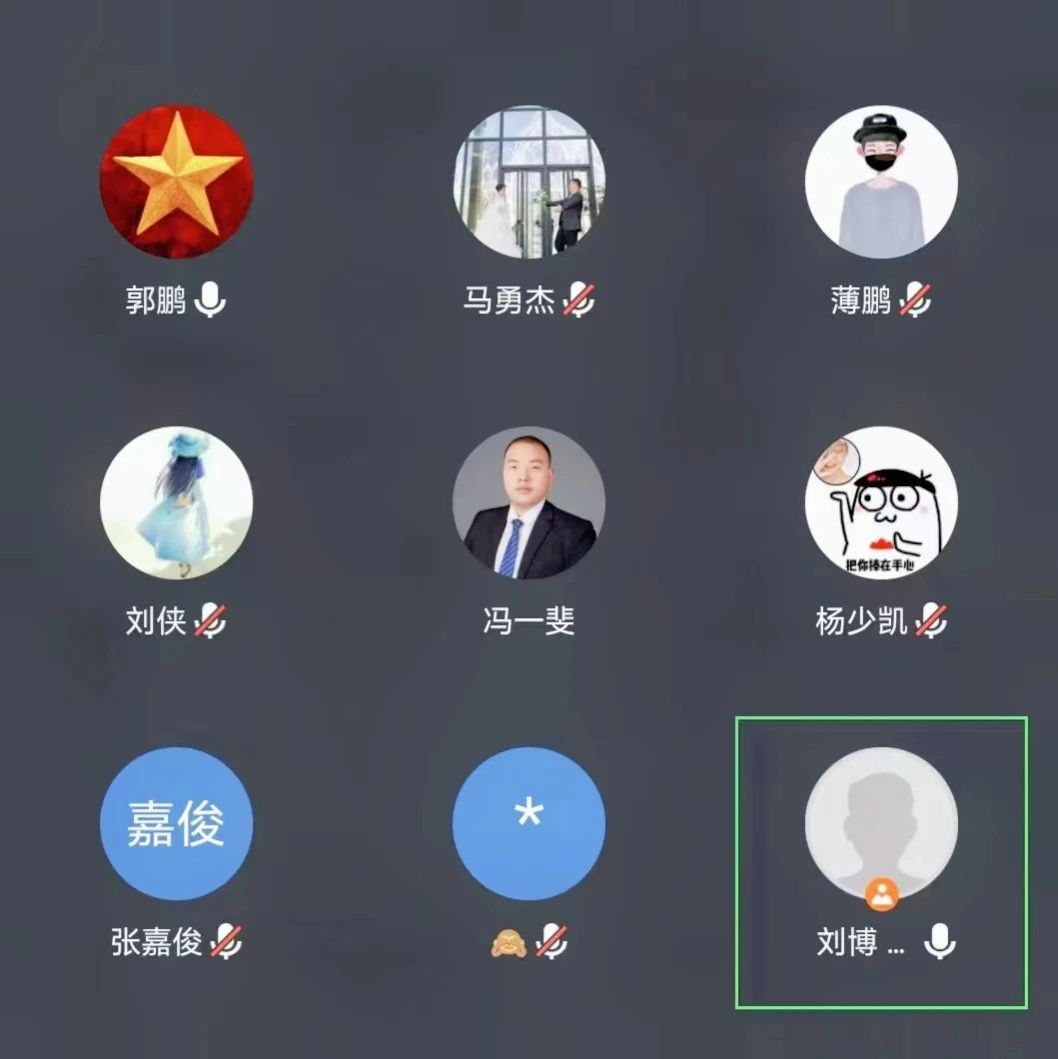1058x1059 pixels.
Task: Open participant 郭鹏's avatar tile
Action: point(176,182)
